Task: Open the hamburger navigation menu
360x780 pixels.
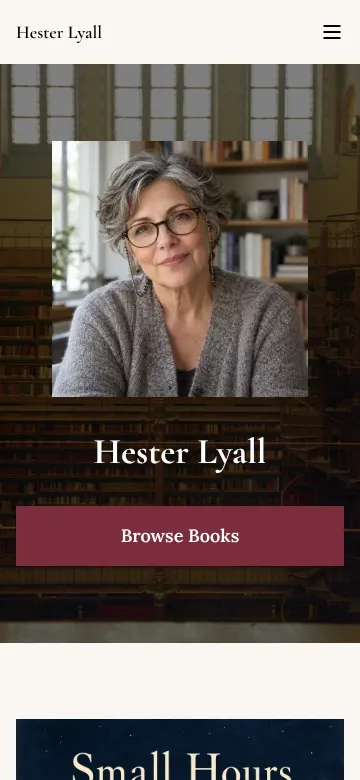Action: pos(332,32)
